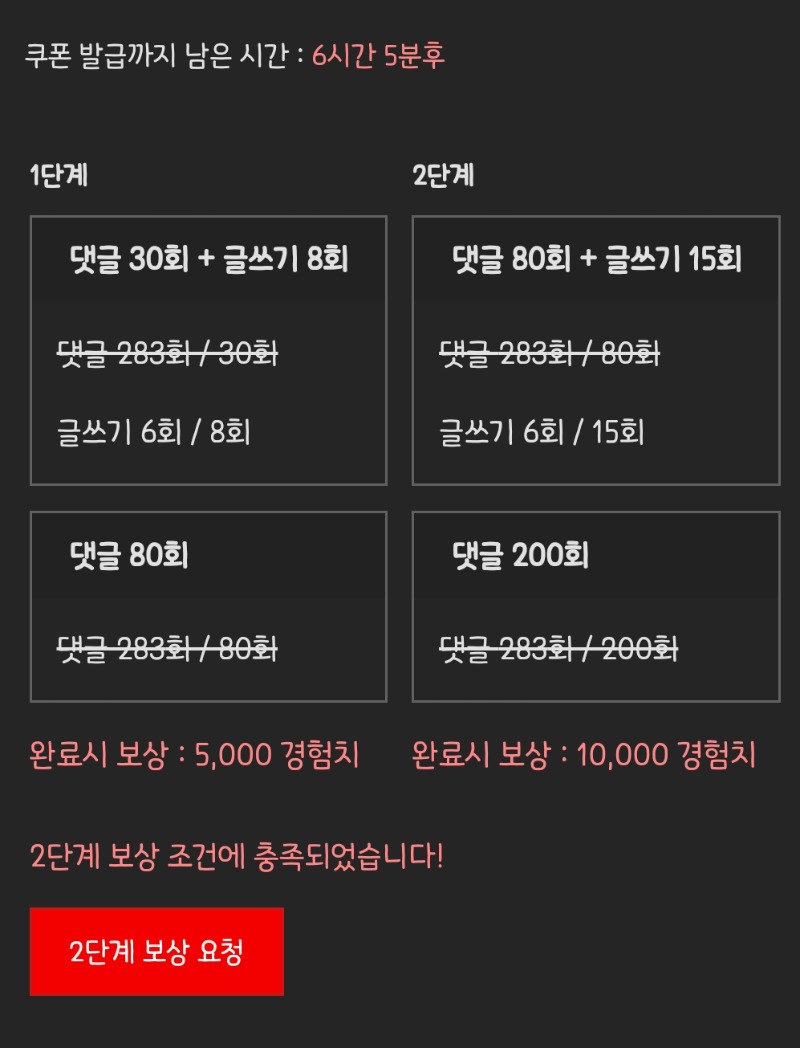Click the 2단계 보상 요청 red button

158,952
